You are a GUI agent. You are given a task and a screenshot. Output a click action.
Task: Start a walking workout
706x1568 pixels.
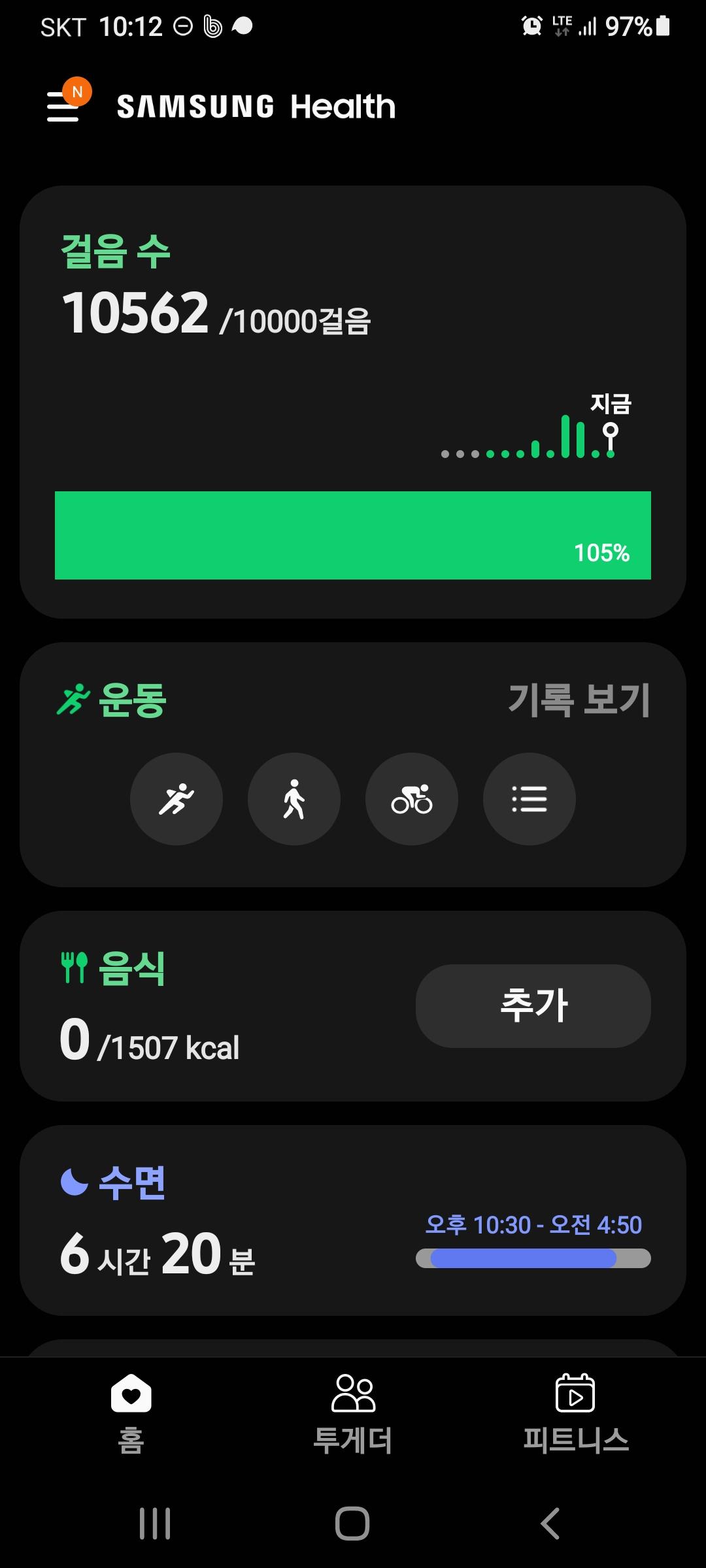coord(294,799)
